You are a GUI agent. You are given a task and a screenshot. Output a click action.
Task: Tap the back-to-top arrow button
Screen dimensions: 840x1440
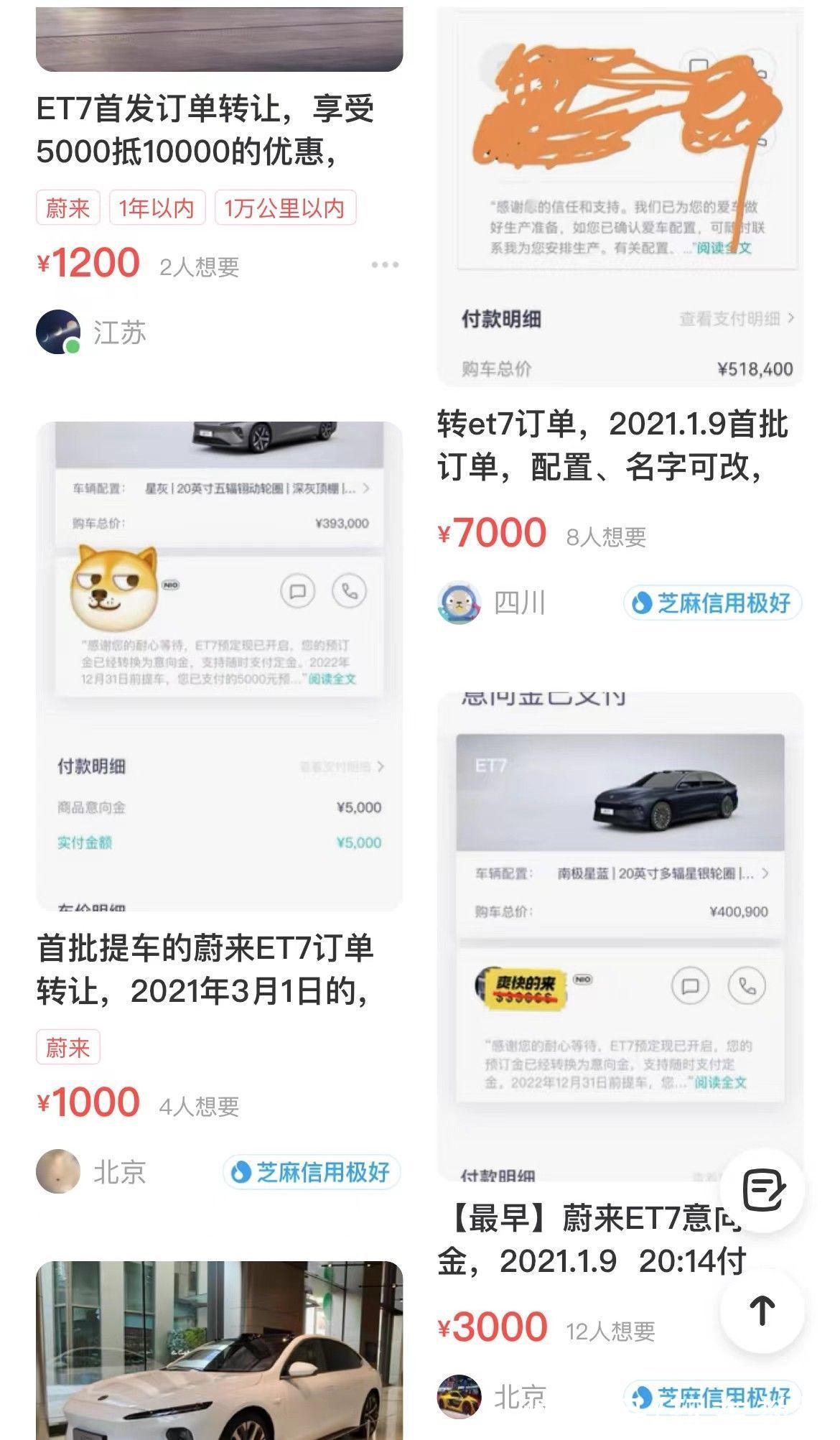(x=762, y=1309)
